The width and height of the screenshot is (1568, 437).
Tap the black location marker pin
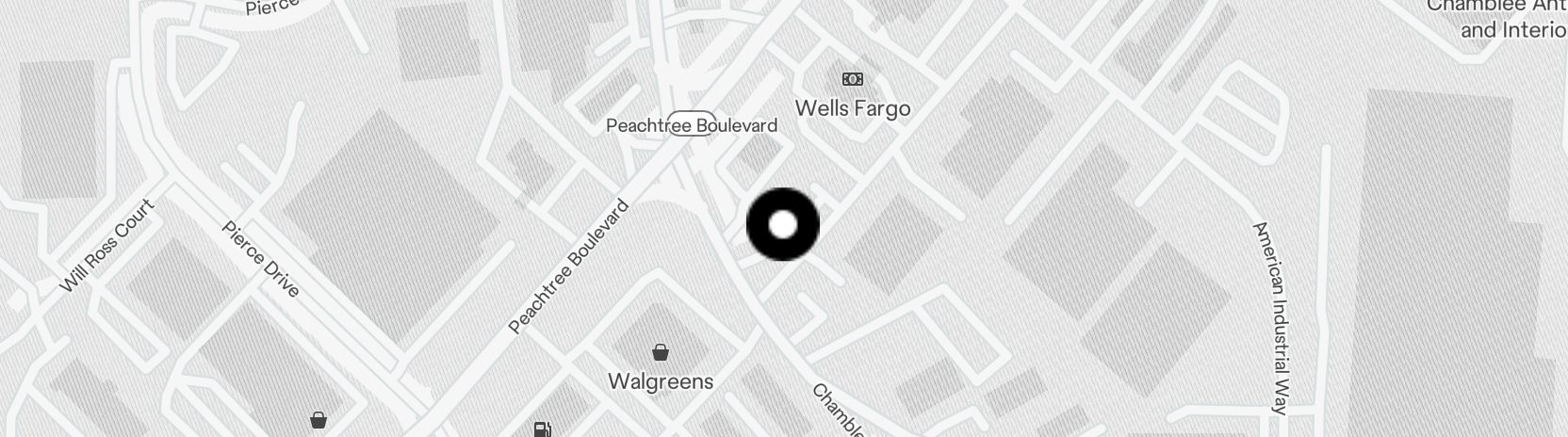coord(782,224)
